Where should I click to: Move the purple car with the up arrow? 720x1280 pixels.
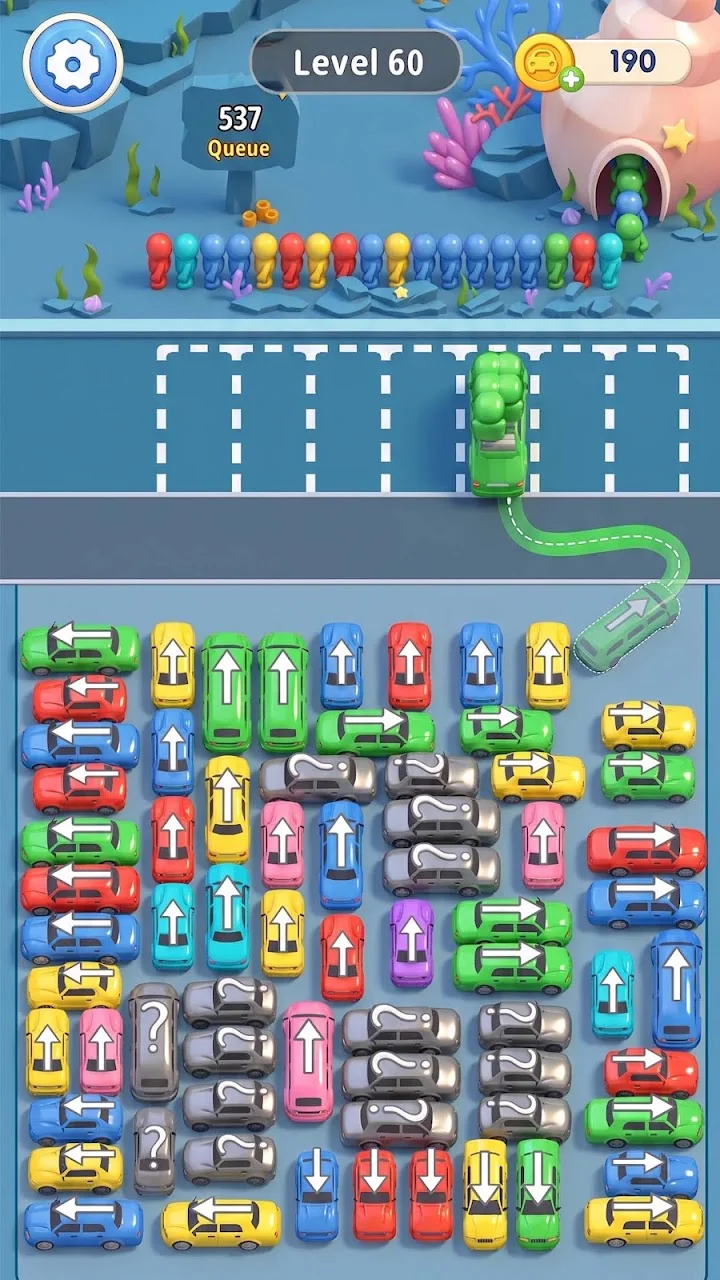pos(411,943)
